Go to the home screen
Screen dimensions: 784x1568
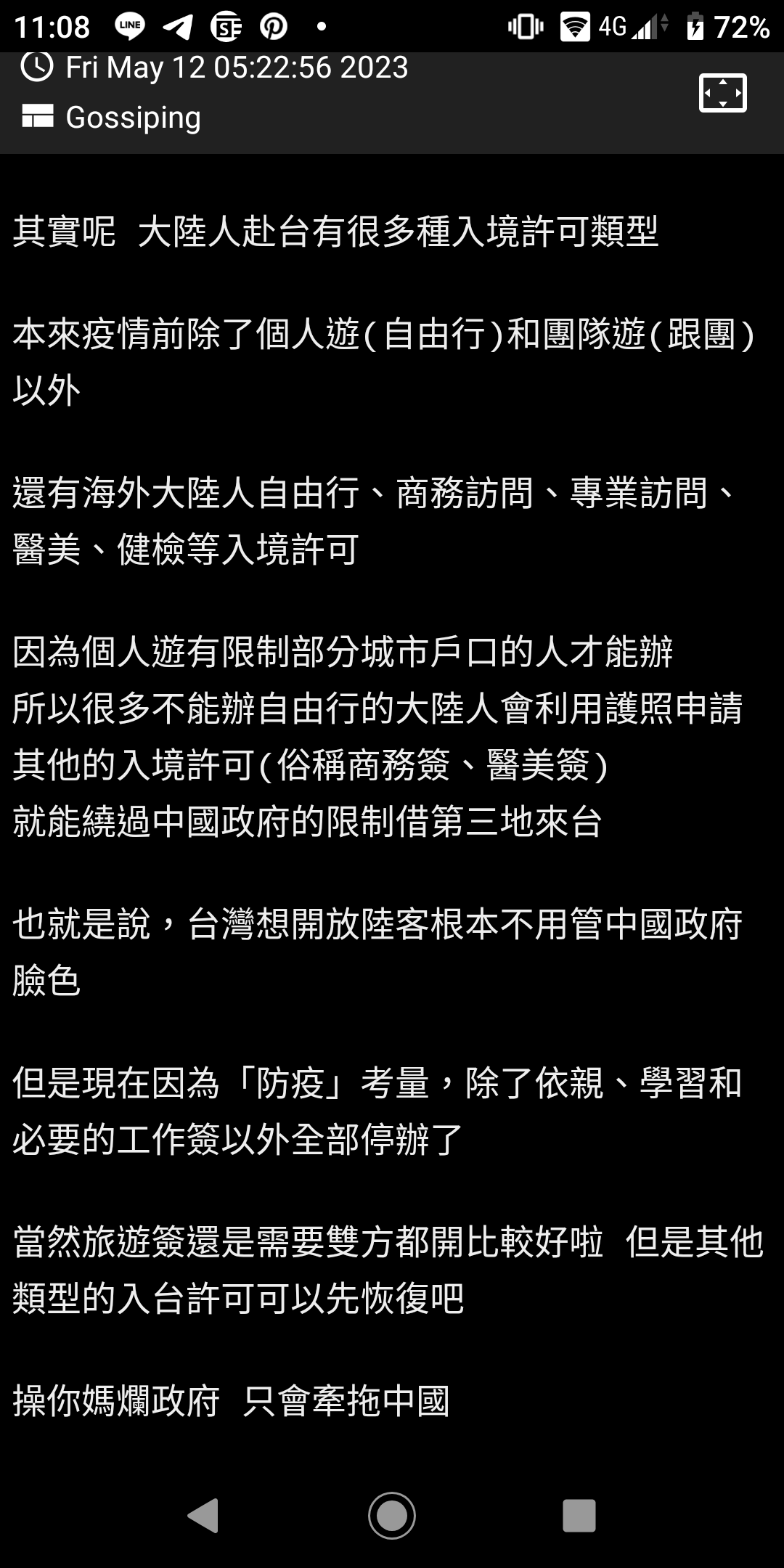tap(392, 1515)
